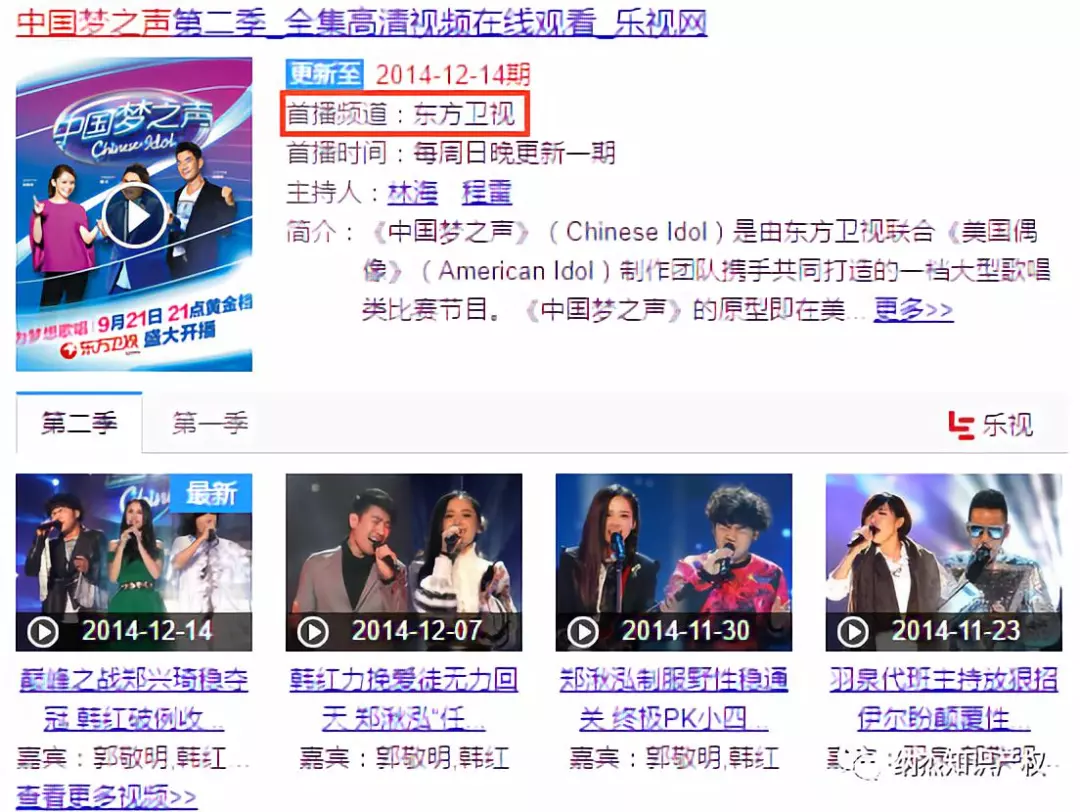Tap 查看更多视频>> to see more videos

click(x=107, y=797)
